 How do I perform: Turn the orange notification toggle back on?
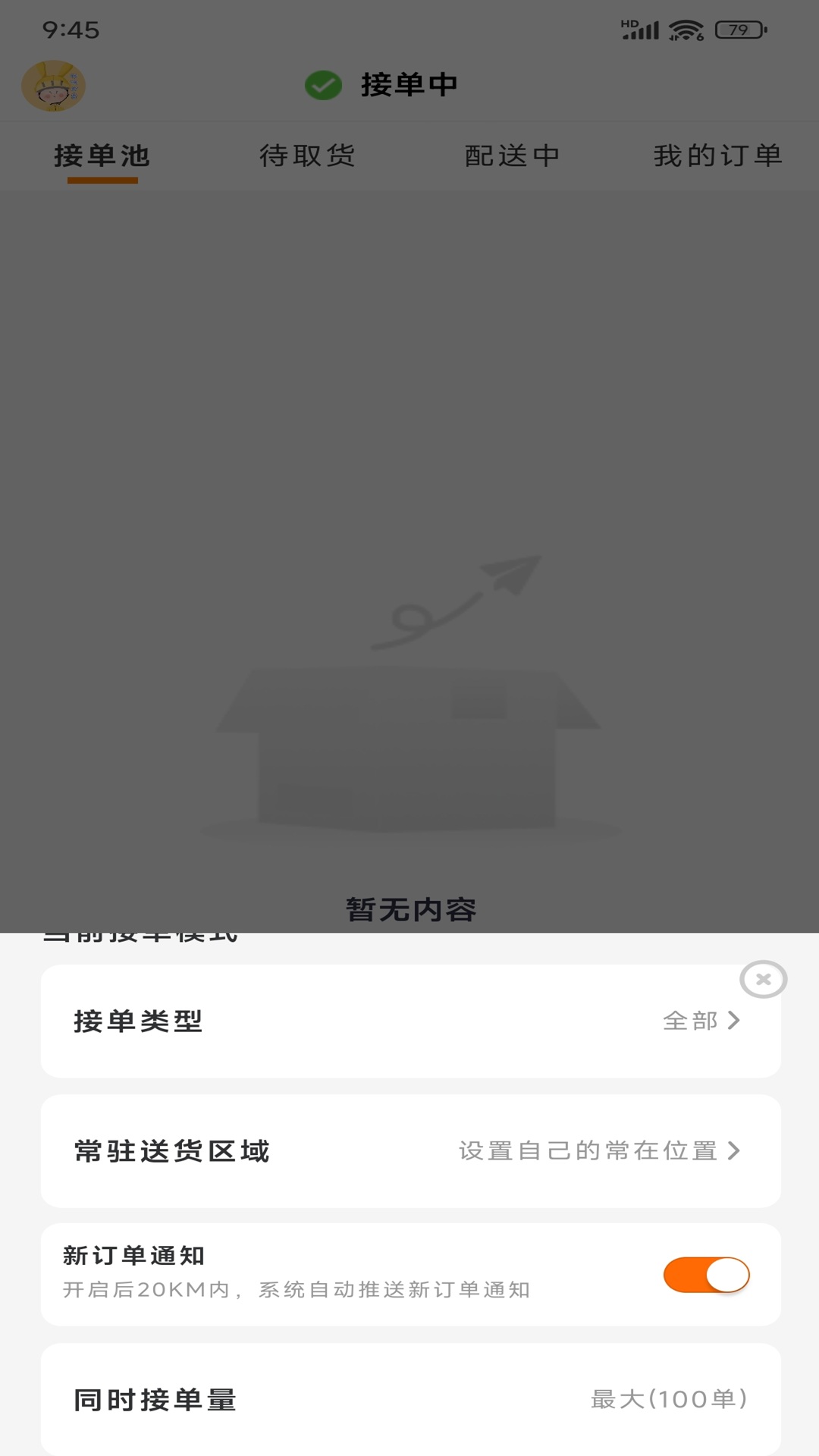point(704,1274)
